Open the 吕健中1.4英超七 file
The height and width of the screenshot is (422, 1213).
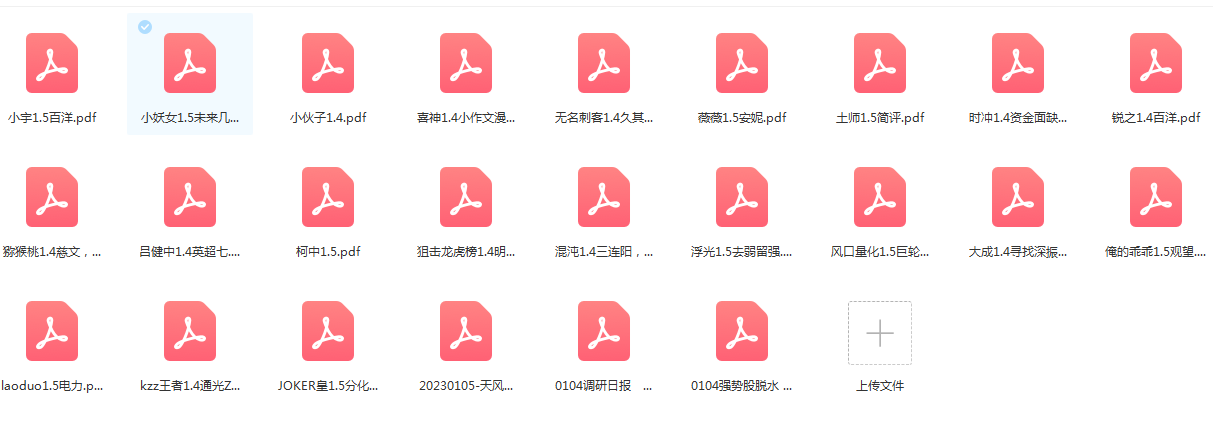(x=190, y=197)
